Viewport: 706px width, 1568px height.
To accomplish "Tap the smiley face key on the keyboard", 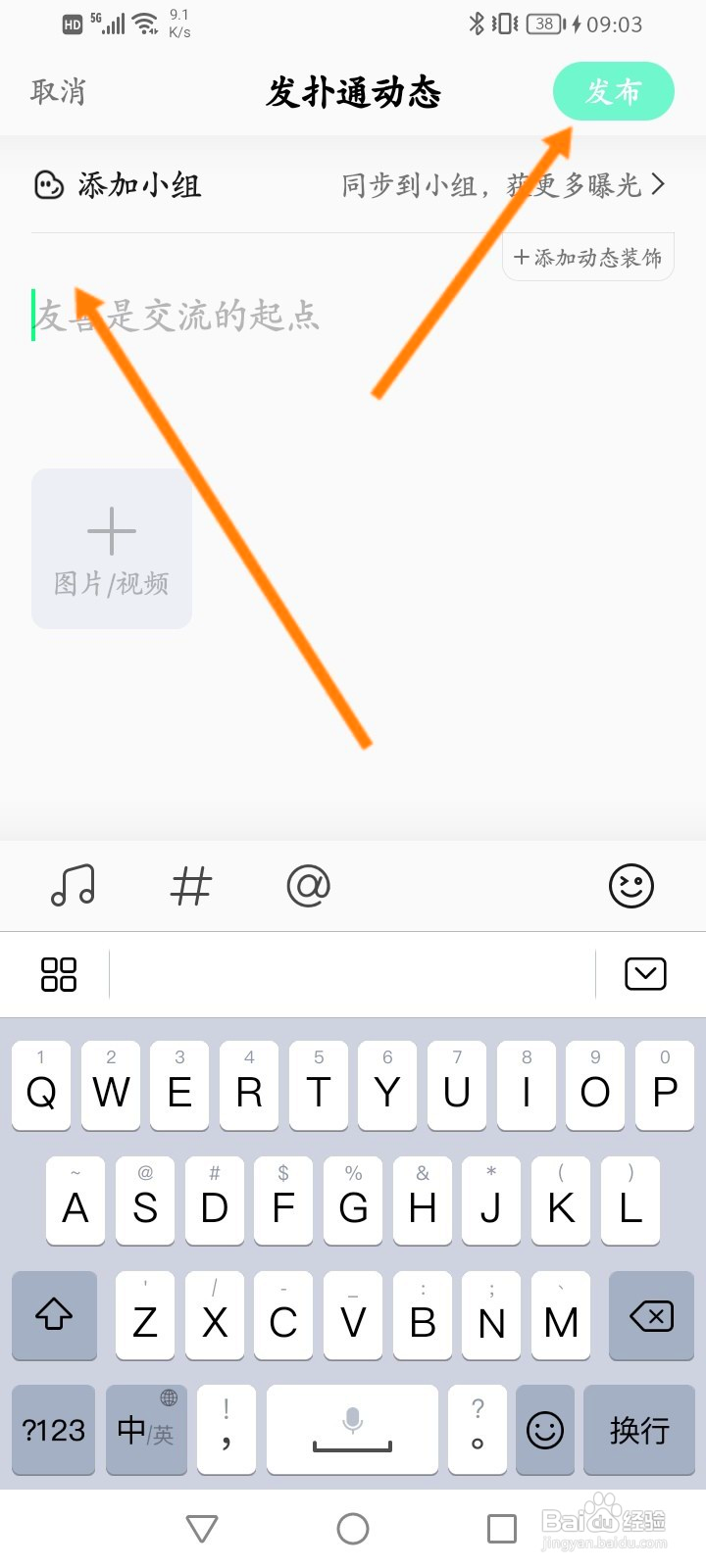I will click(x=544, y=1431).
